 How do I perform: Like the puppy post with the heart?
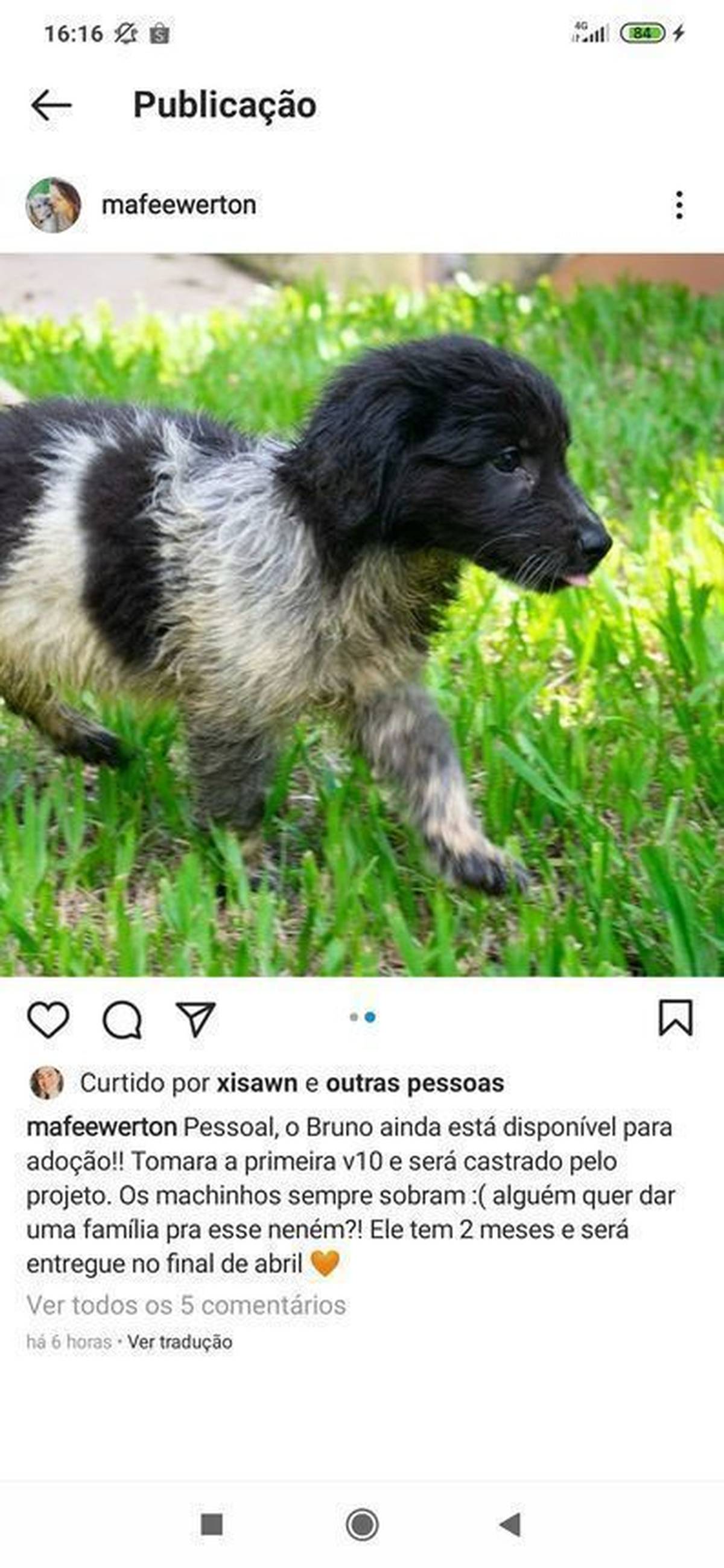[48, 1020]
